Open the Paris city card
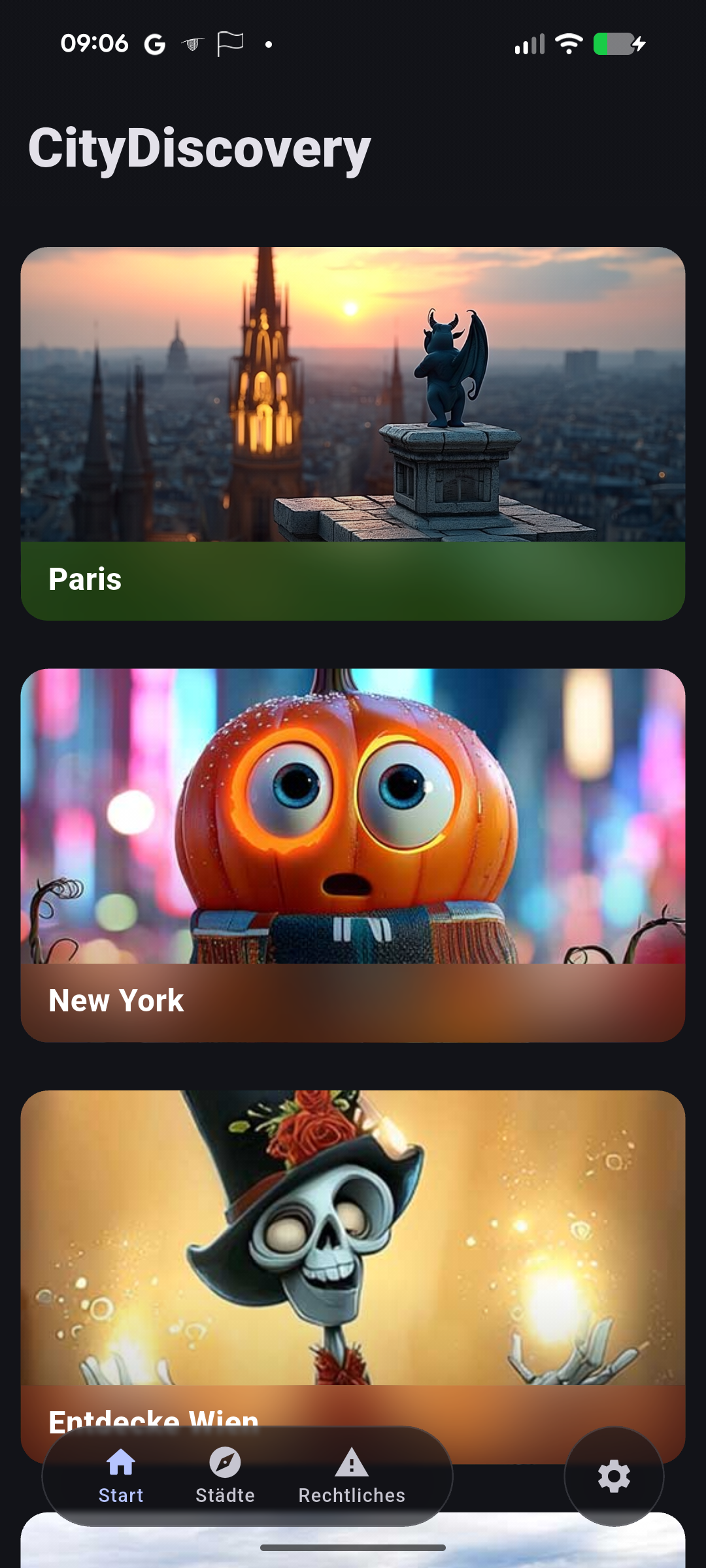Image resolution: width=706 pixels, height=1568 pixels. coord(353,433)
